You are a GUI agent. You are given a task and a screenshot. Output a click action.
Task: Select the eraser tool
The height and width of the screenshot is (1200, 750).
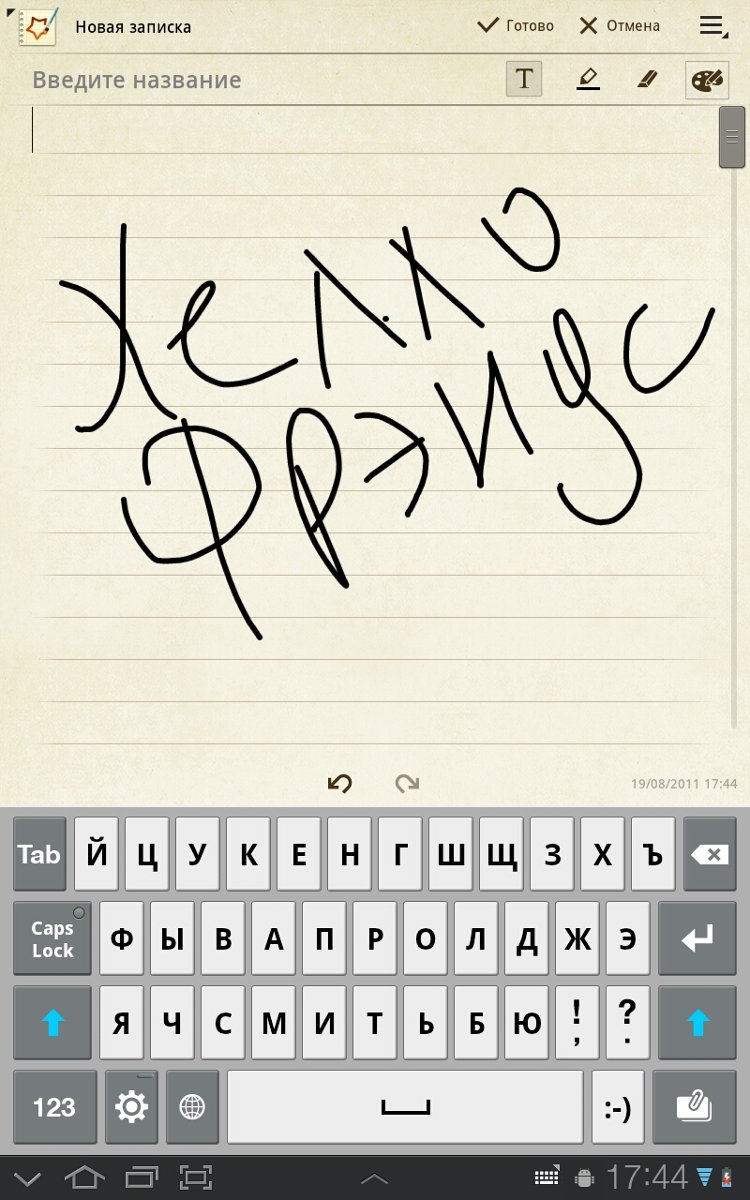point(648,79)
